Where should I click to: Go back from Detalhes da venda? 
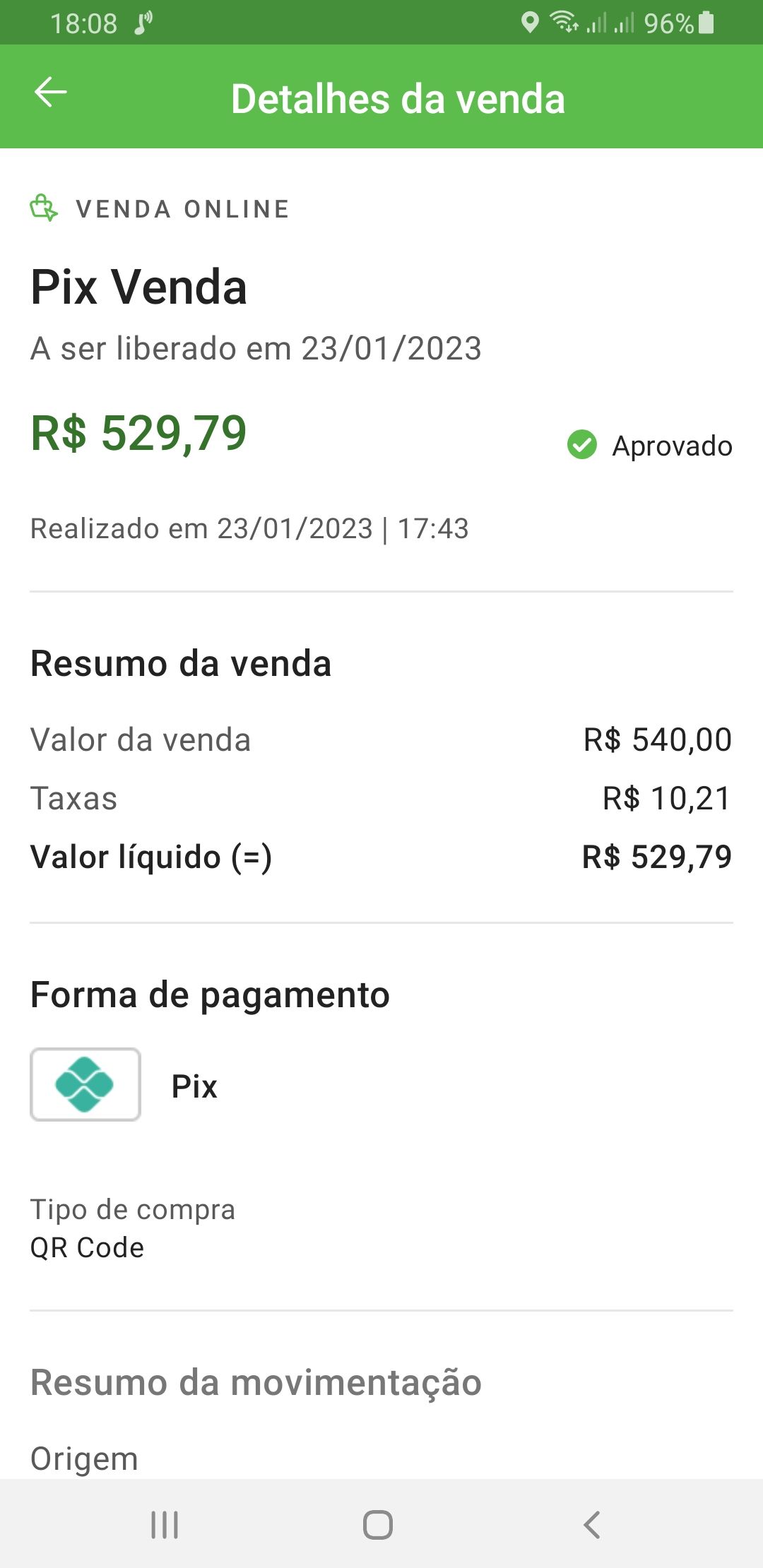click(x=51, y=93)
